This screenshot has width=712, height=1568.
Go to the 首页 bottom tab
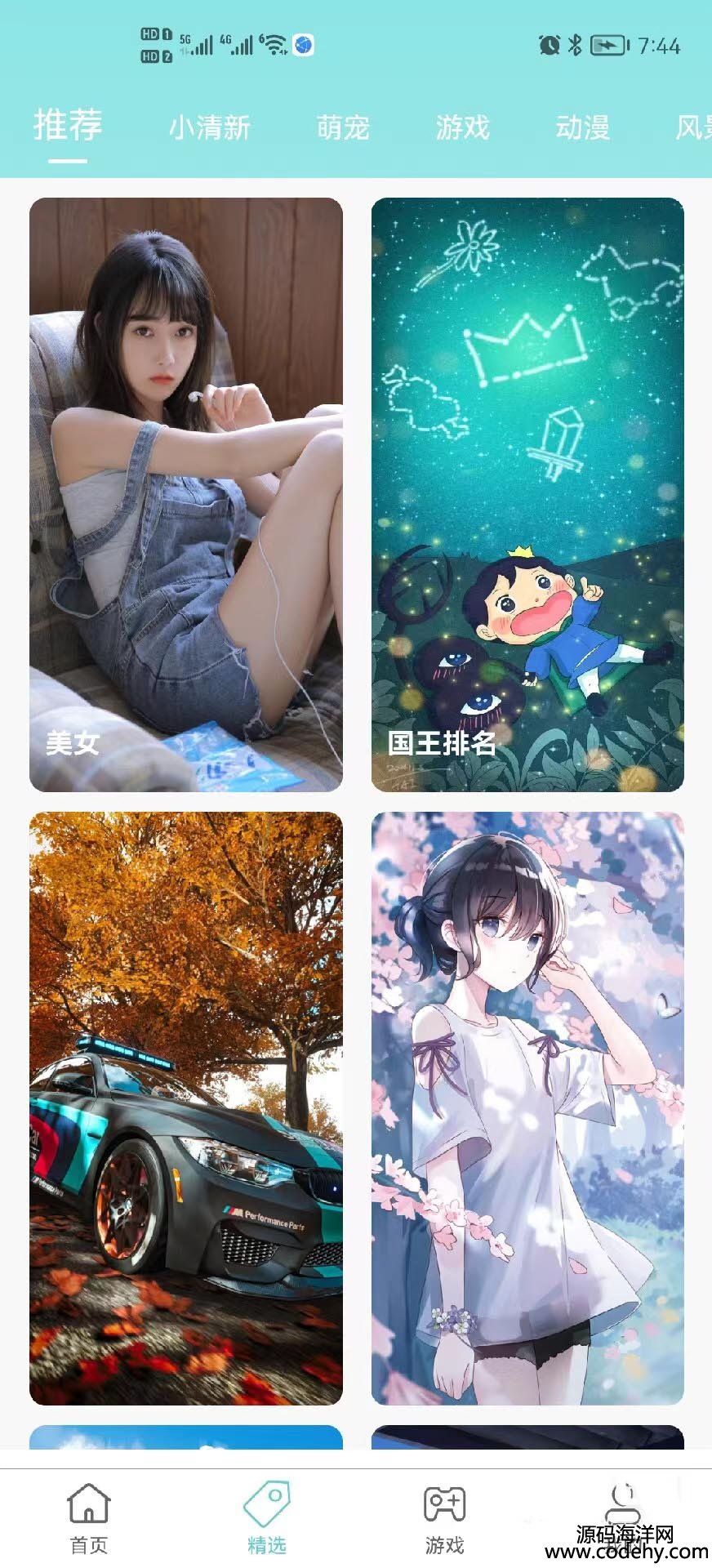(x=89, y=1517)
